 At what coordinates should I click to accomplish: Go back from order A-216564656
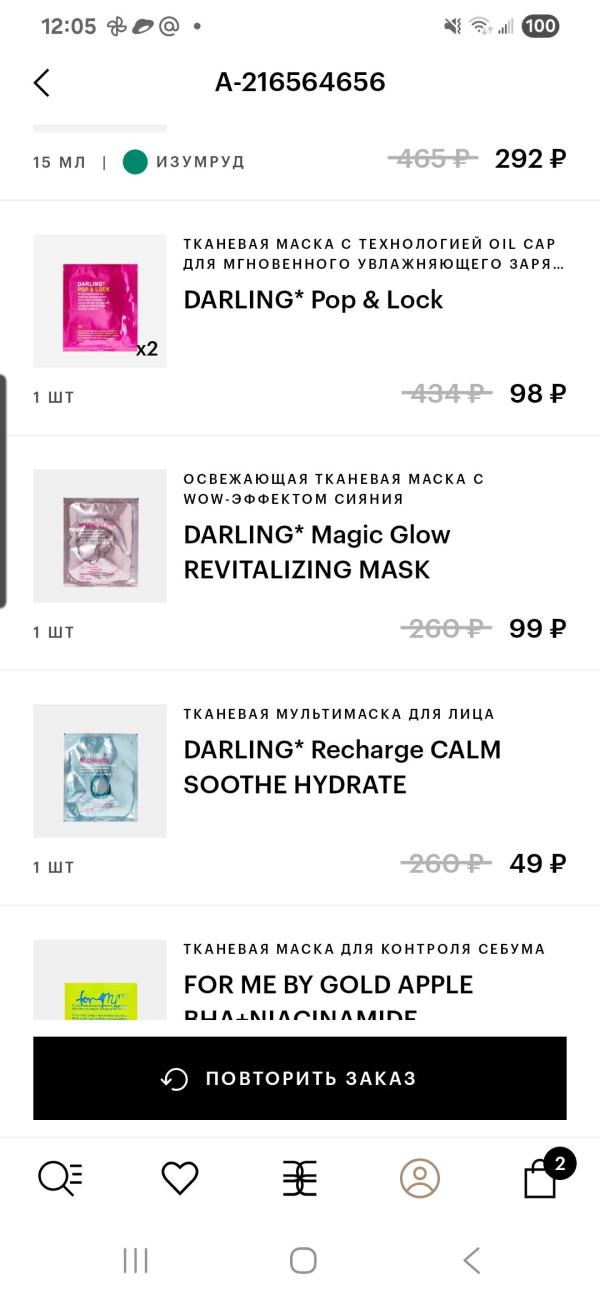41,82
